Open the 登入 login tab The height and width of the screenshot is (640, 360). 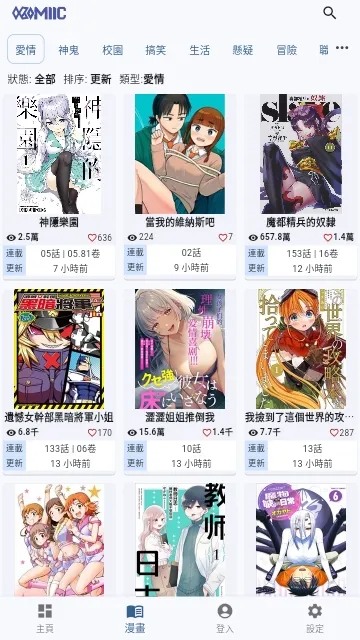pos(225,618)
